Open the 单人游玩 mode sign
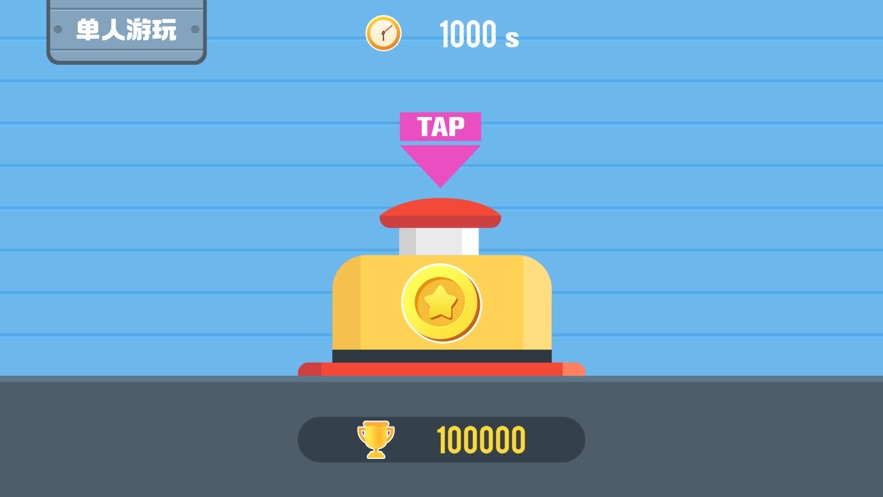Viewport: 883px width, 497px height. [x=126, y=30]
